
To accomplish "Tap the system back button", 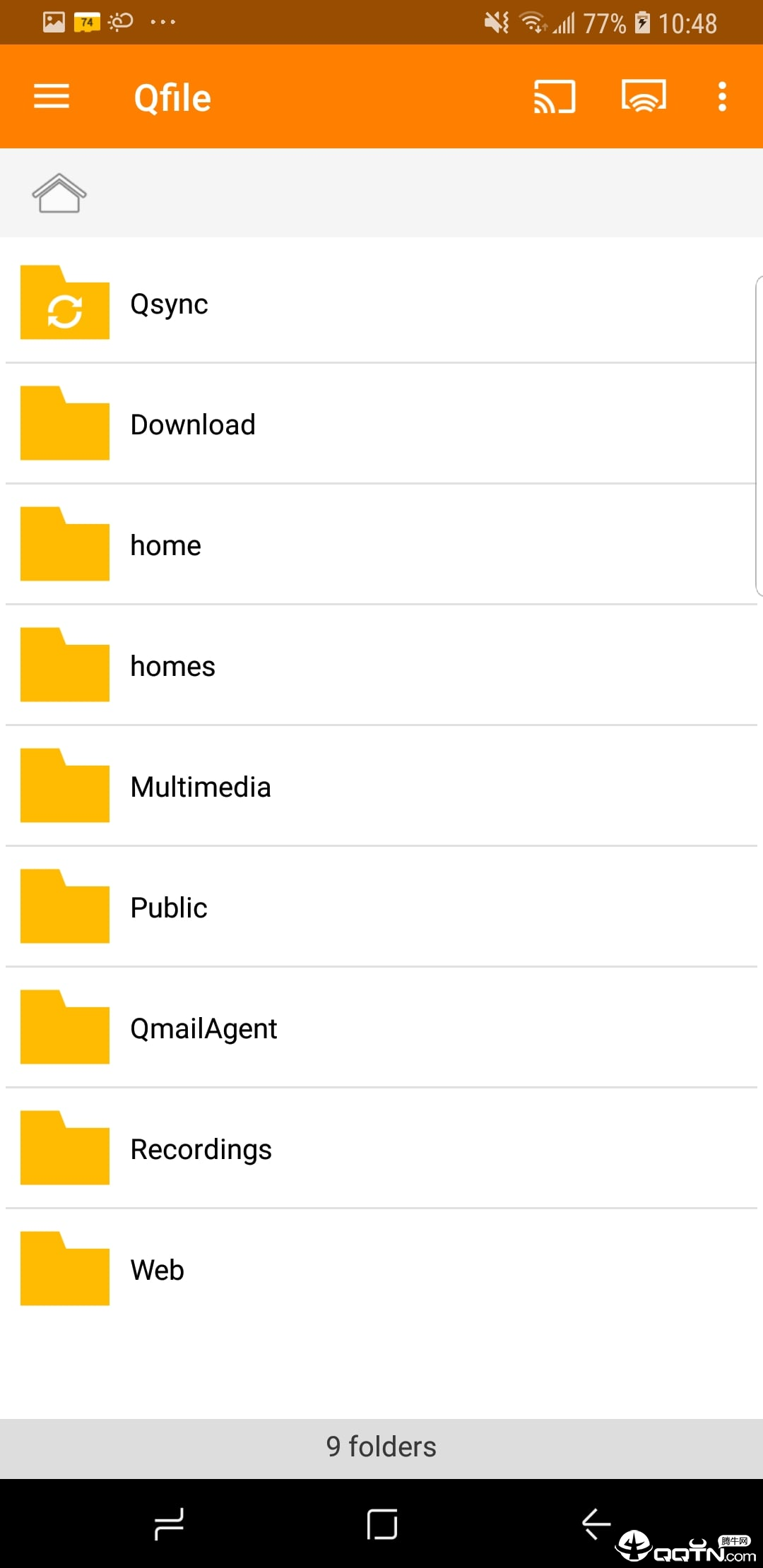I will point(596,1524).
